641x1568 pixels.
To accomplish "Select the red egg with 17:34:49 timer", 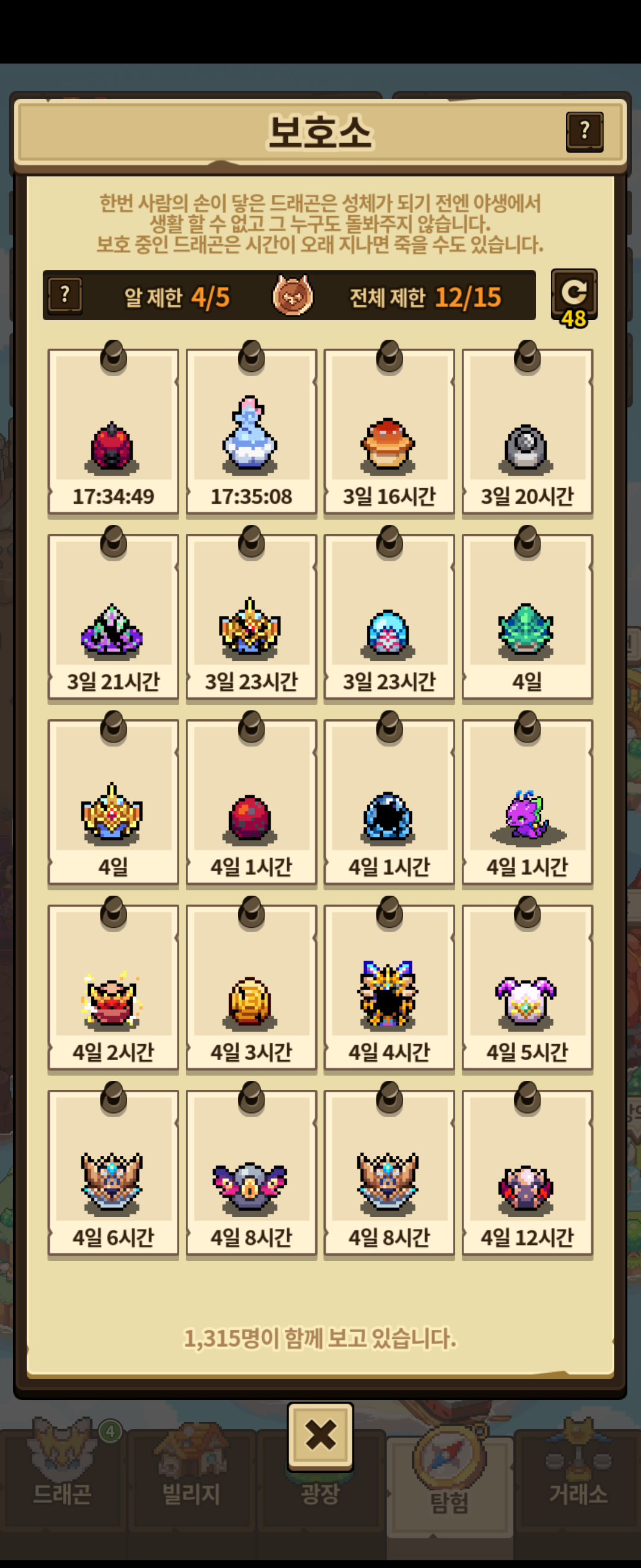I will pos(113,434).
